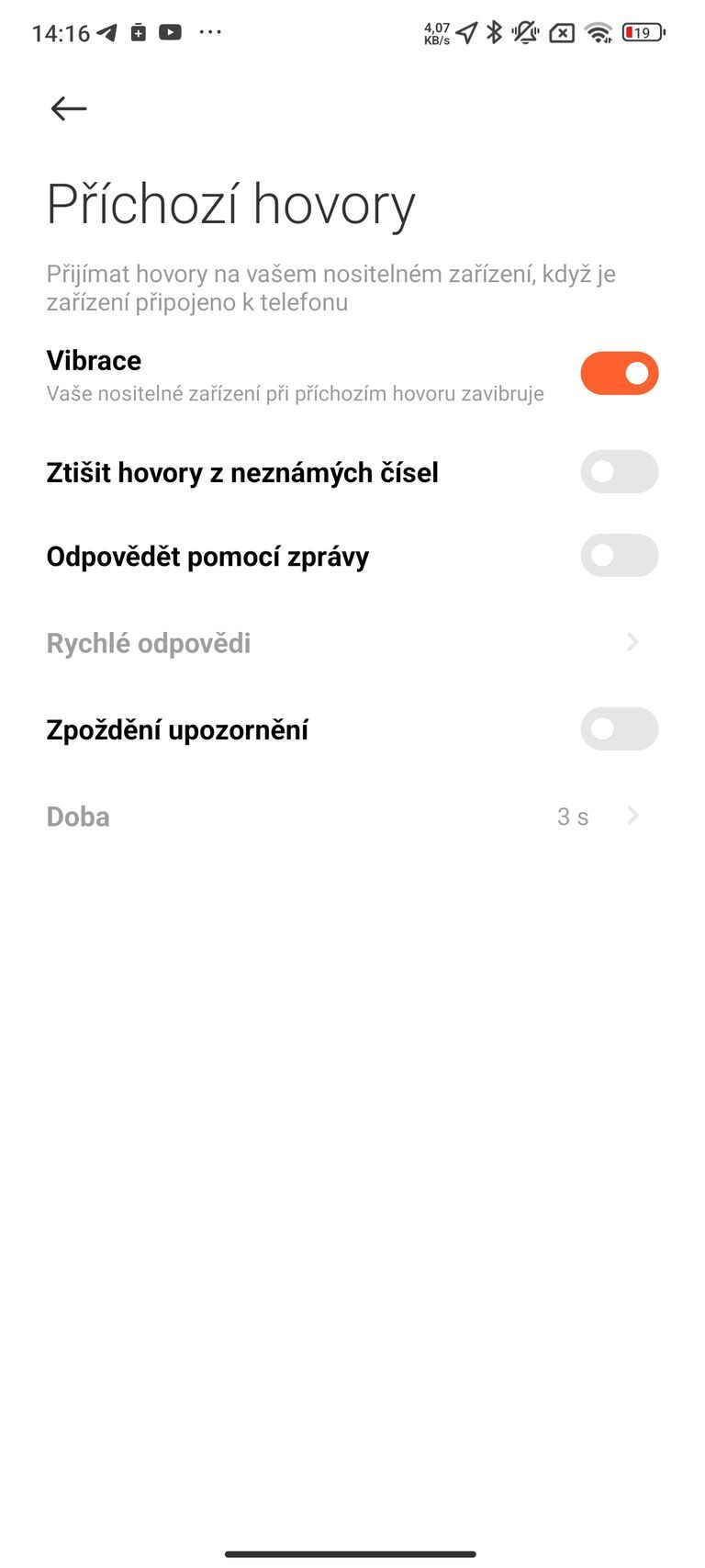
Task: Go back using the arrow icon
Action: point(69,109)
